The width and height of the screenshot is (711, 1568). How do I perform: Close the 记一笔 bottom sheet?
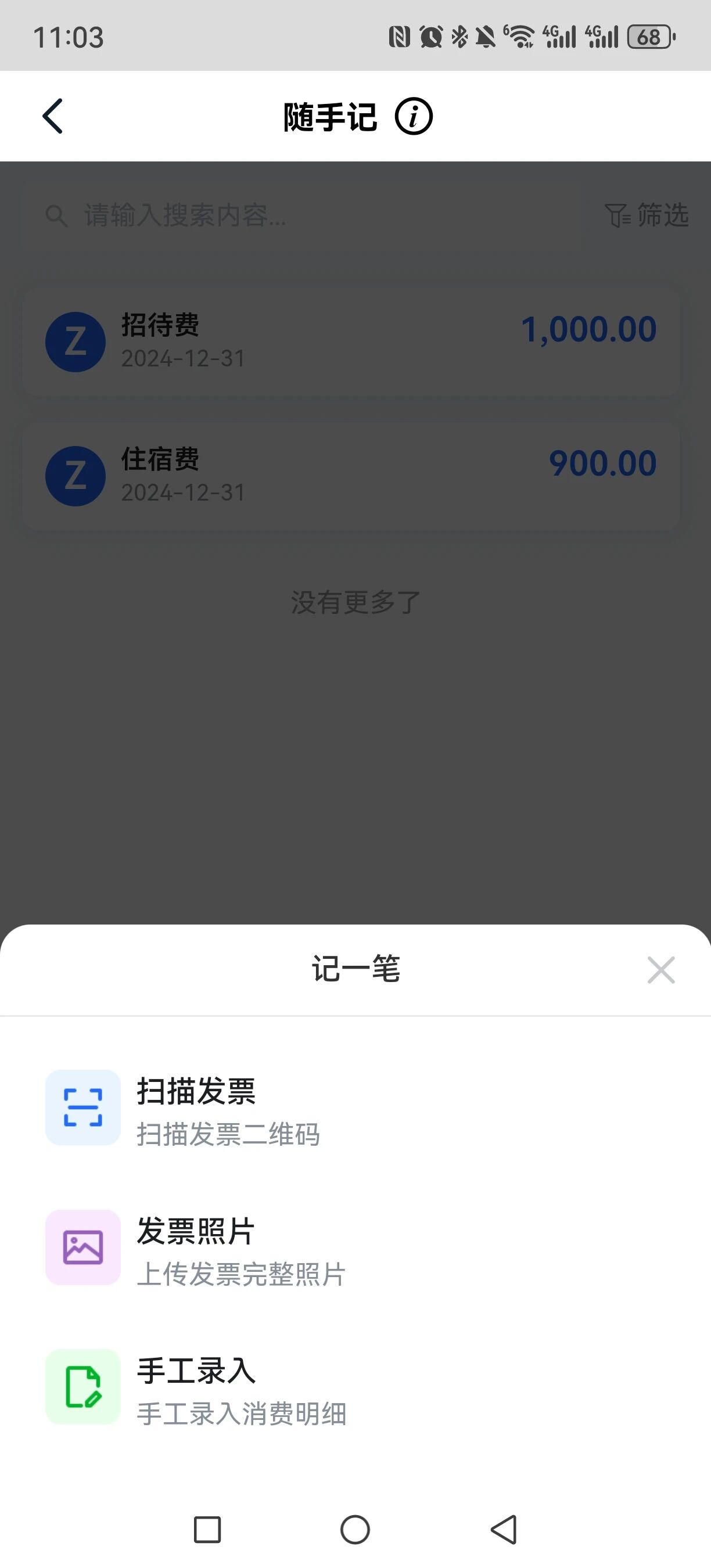[661, 970]
